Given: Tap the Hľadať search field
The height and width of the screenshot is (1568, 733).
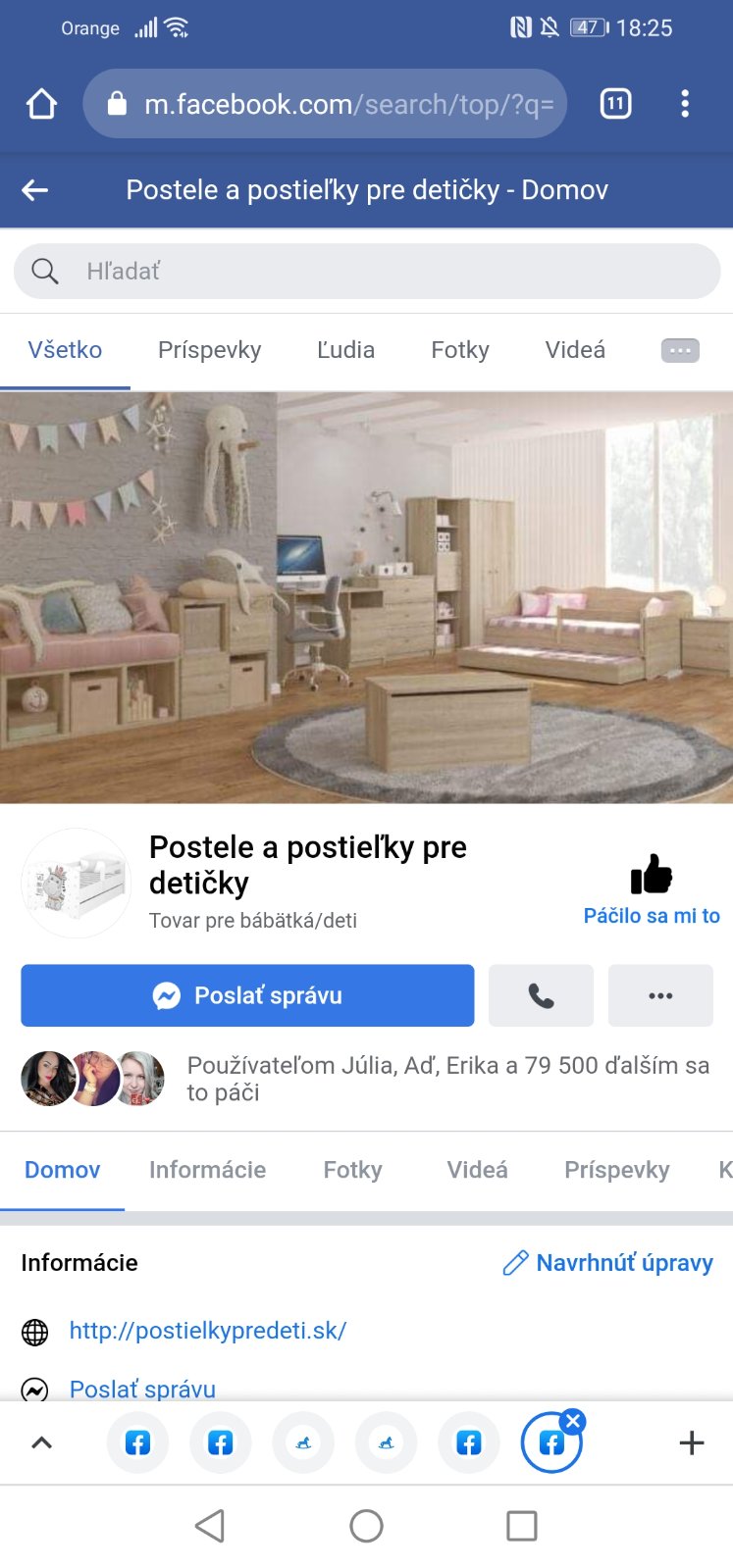Looking at the screenshot, I should (366, 271).
